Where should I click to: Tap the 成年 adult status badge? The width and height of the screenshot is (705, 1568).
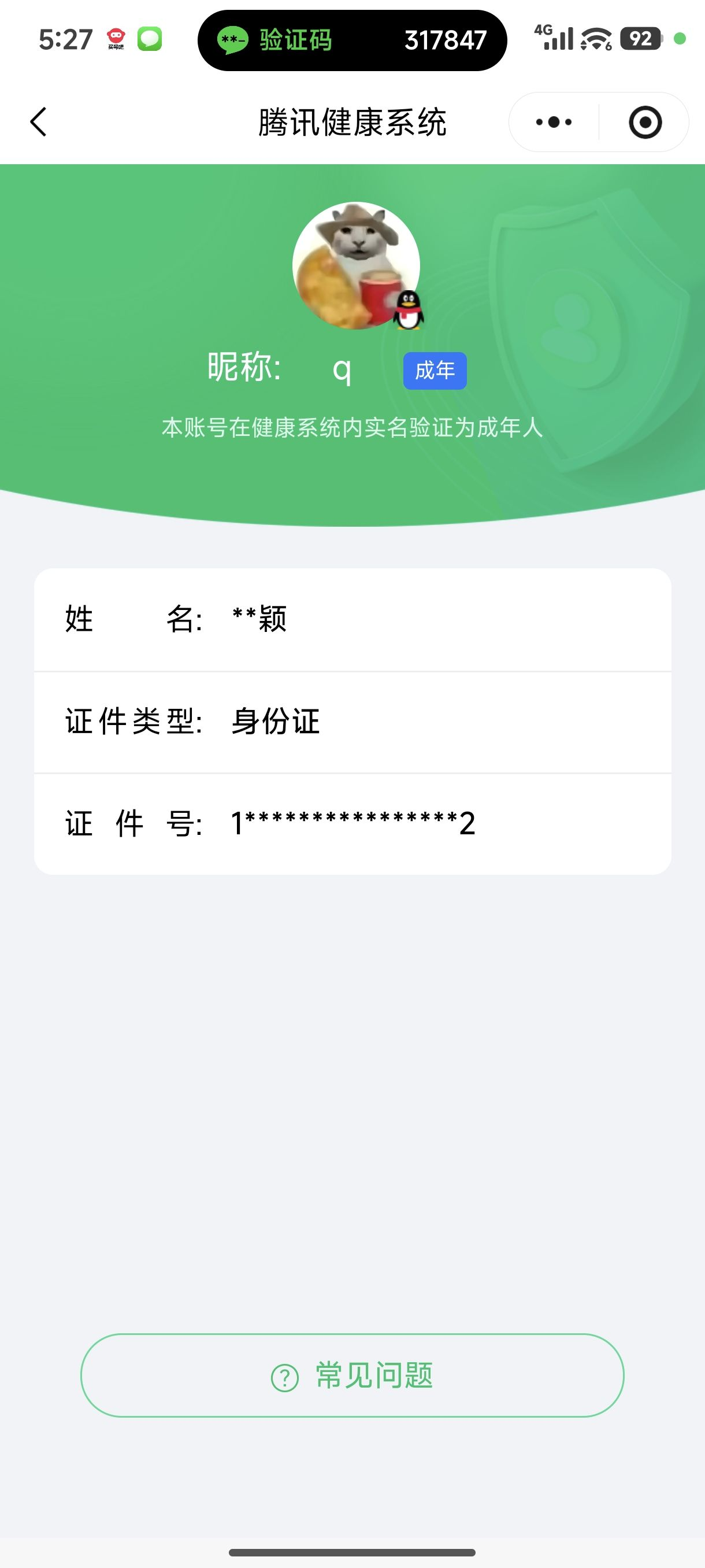coord(435,369)
